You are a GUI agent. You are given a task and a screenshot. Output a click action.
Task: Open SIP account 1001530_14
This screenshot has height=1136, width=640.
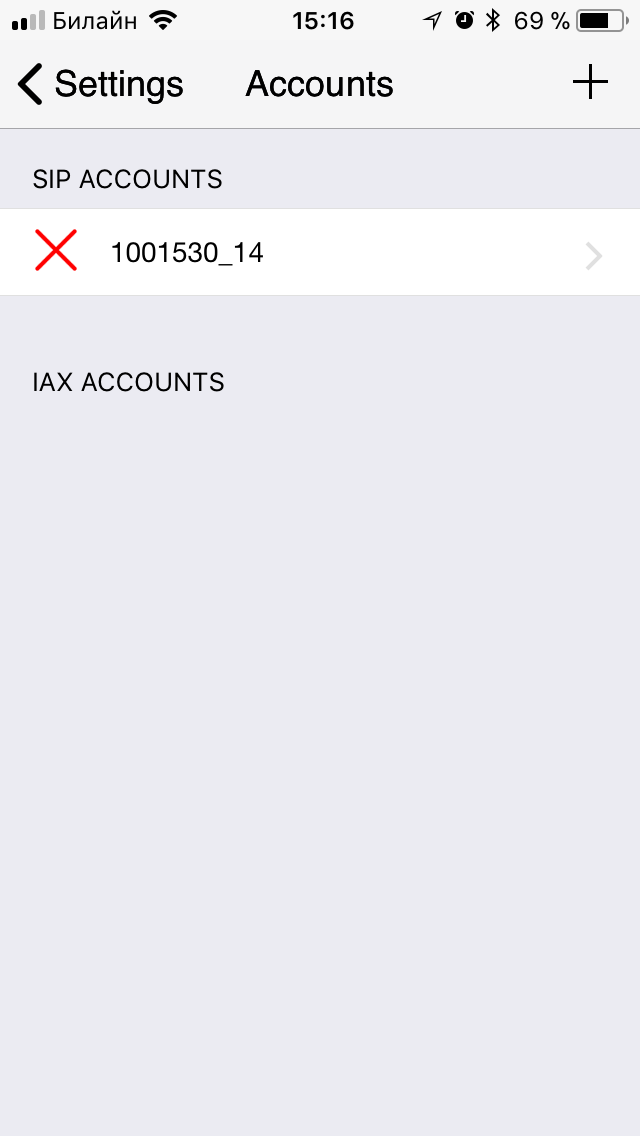click(x=320, y=253)
